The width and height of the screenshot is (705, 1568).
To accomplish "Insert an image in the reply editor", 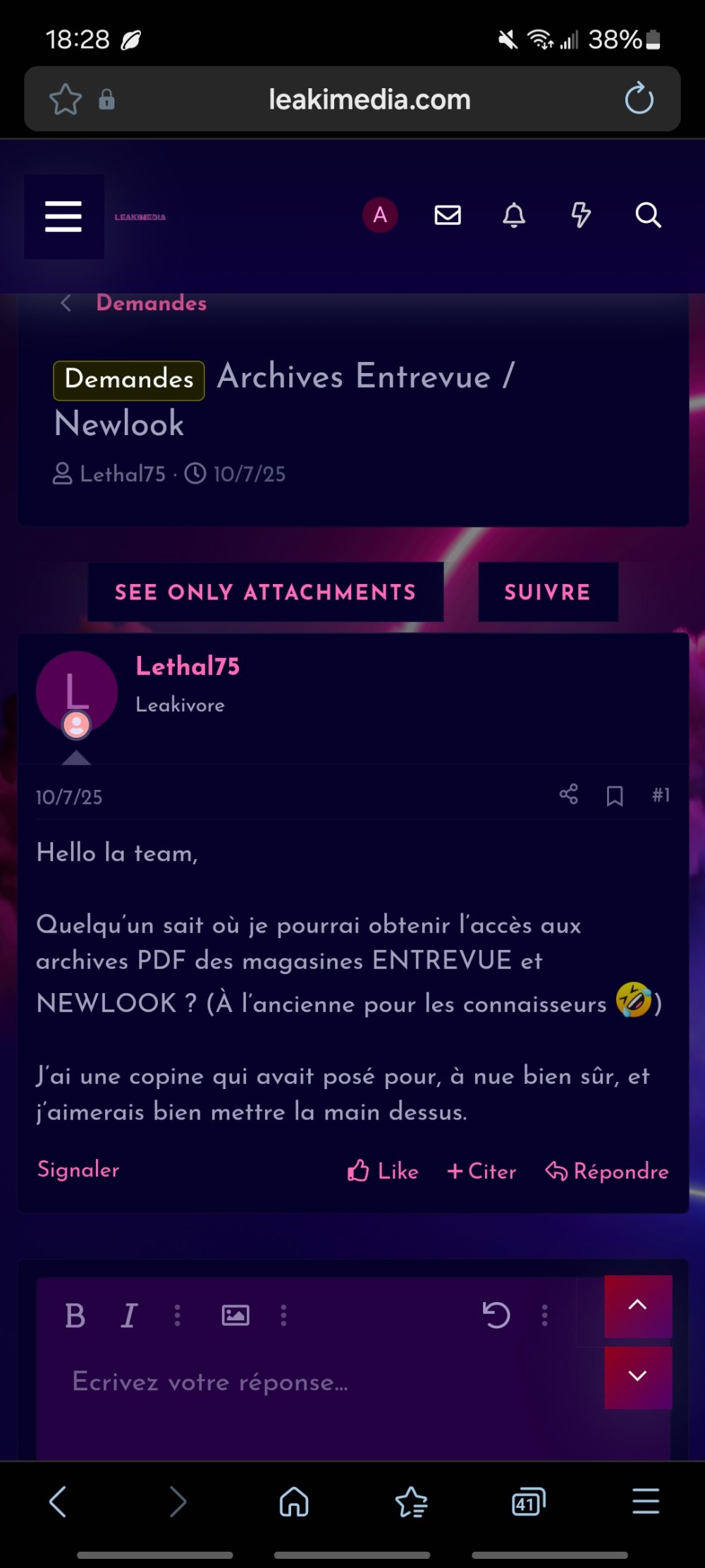I will 235,1315.
